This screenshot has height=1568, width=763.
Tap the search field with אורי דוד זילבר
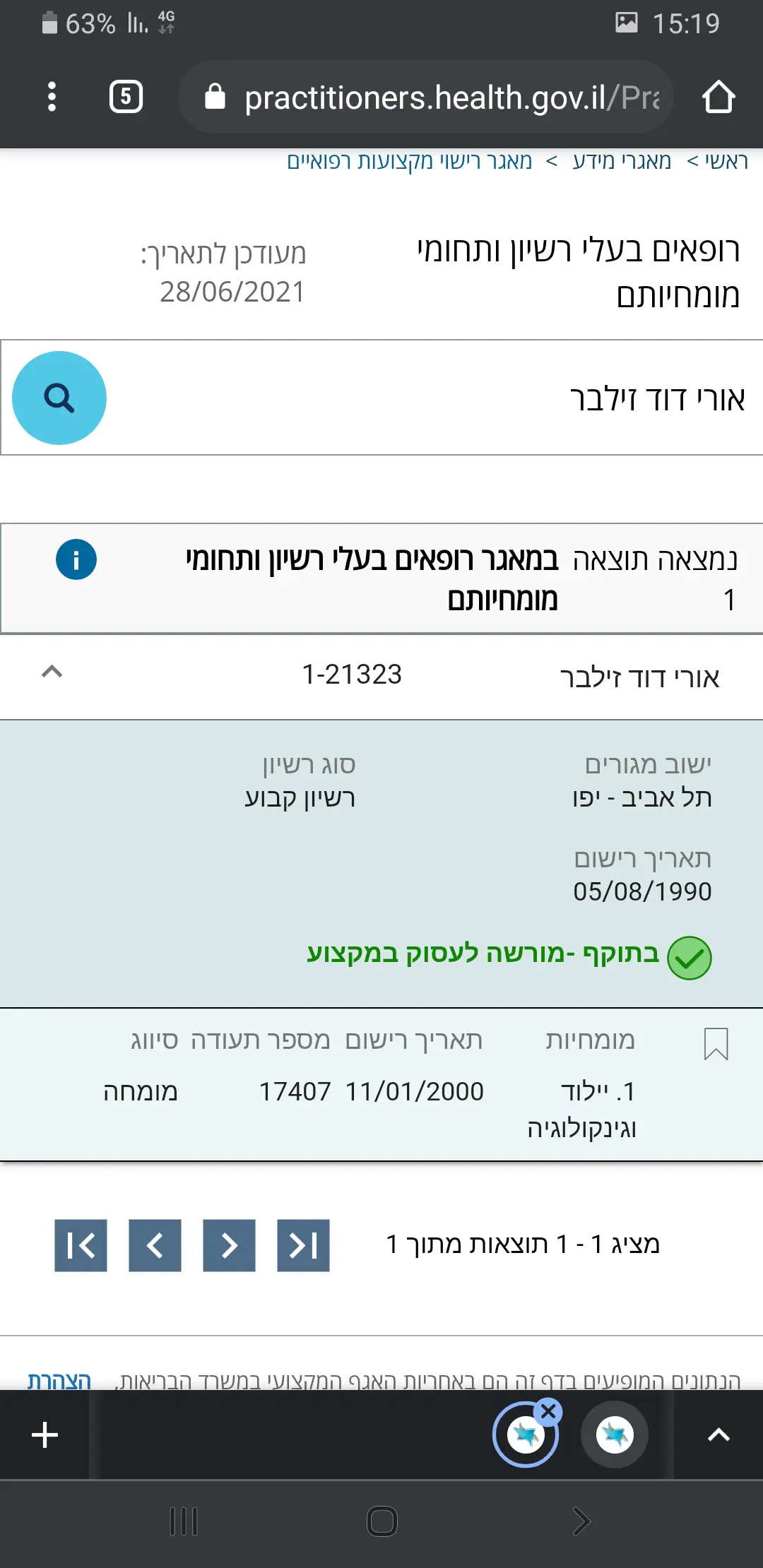(x=424, y=398)
